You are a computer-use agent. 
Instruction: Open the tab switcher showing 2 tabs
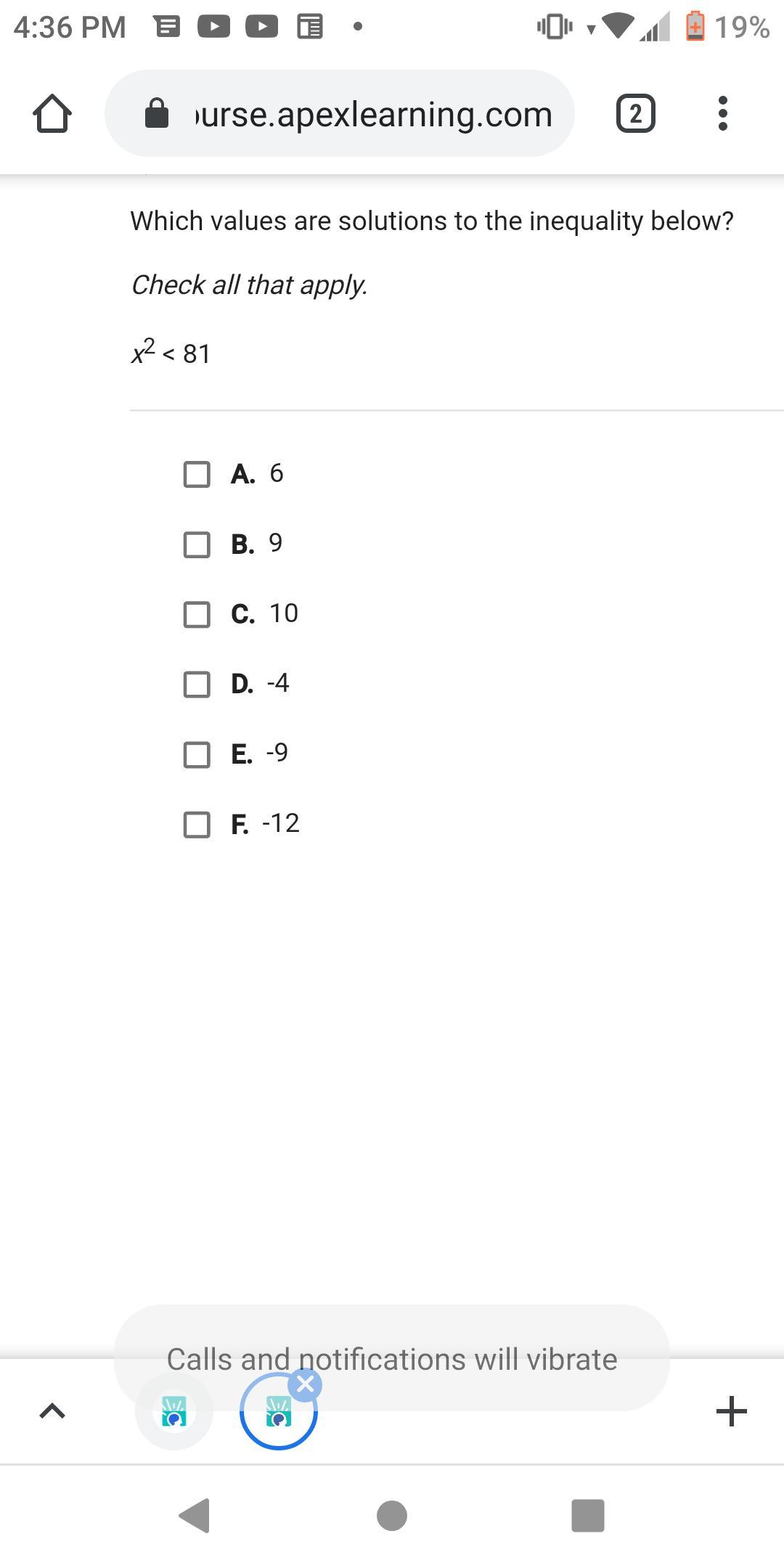[x=635, y=114]
